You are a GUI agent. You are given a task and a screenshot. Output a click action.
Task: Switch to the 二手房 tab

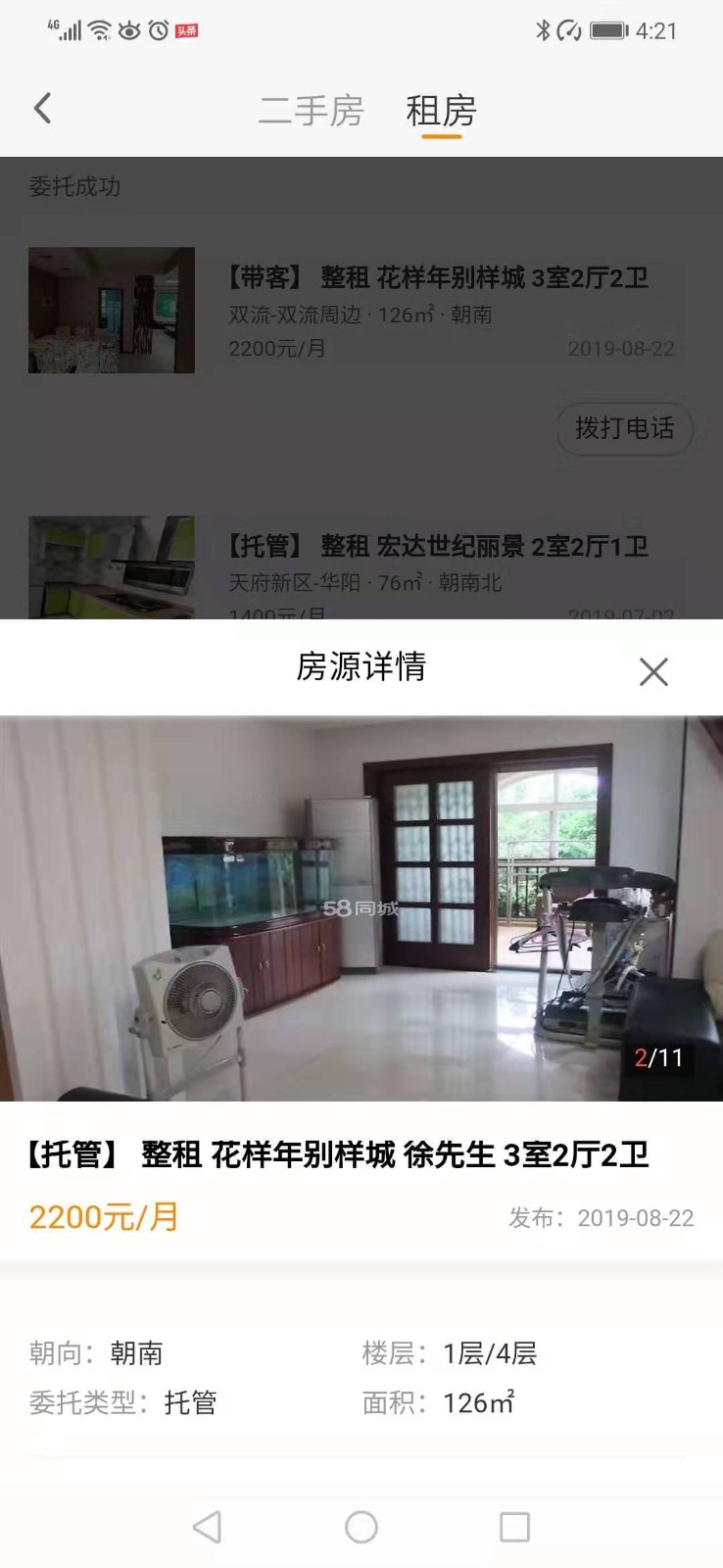[311, 111]
